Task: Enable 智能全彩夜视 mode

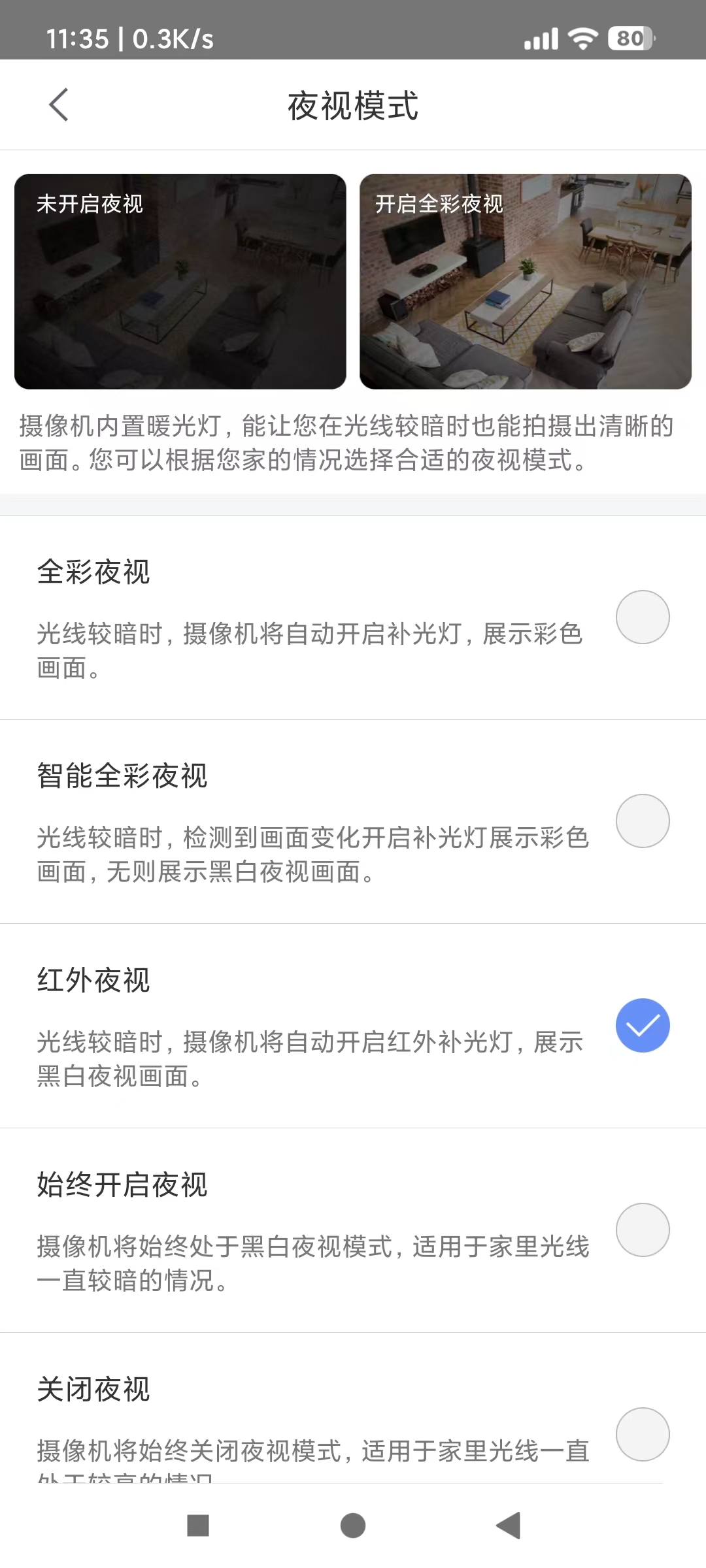Action: pos(643,819)
